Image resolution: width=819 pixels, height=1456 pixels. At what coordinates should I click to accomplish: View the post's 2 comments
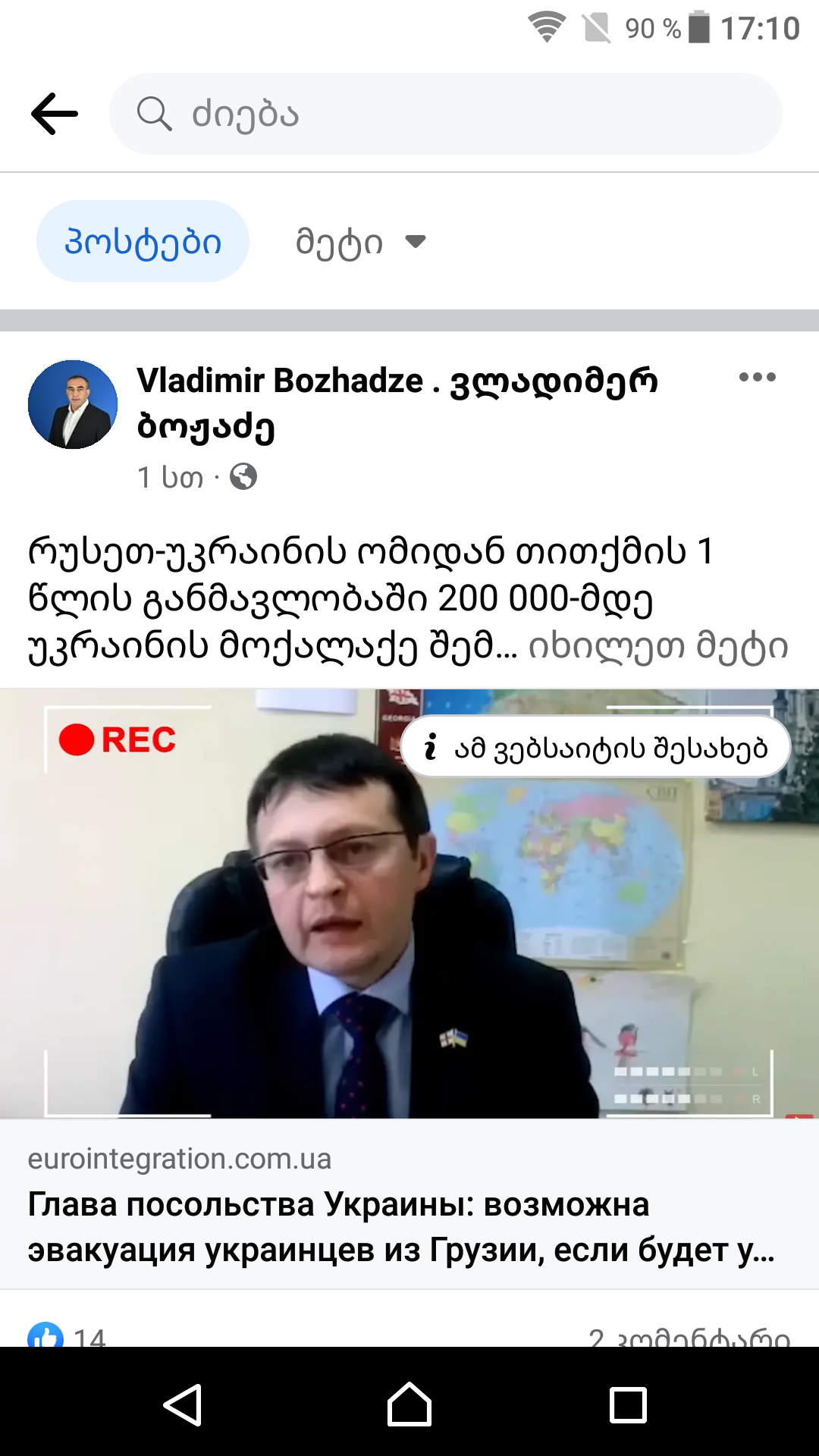click(689, 1336)
